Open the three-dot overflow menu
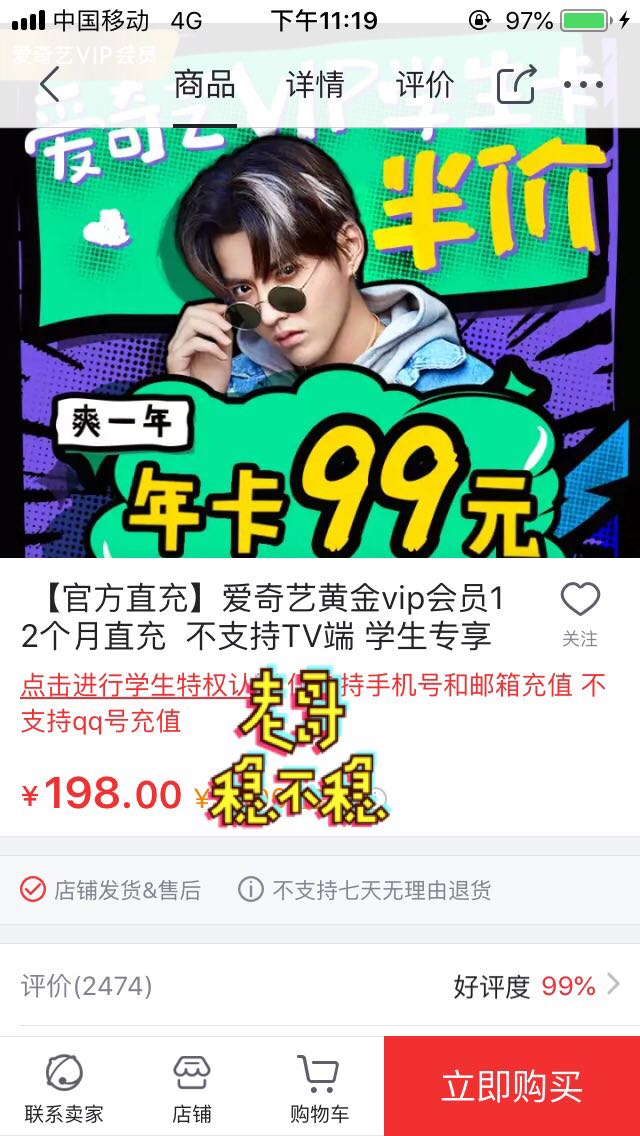The width and height of the screenshot is (640, 1136). [x=584, y=85]
